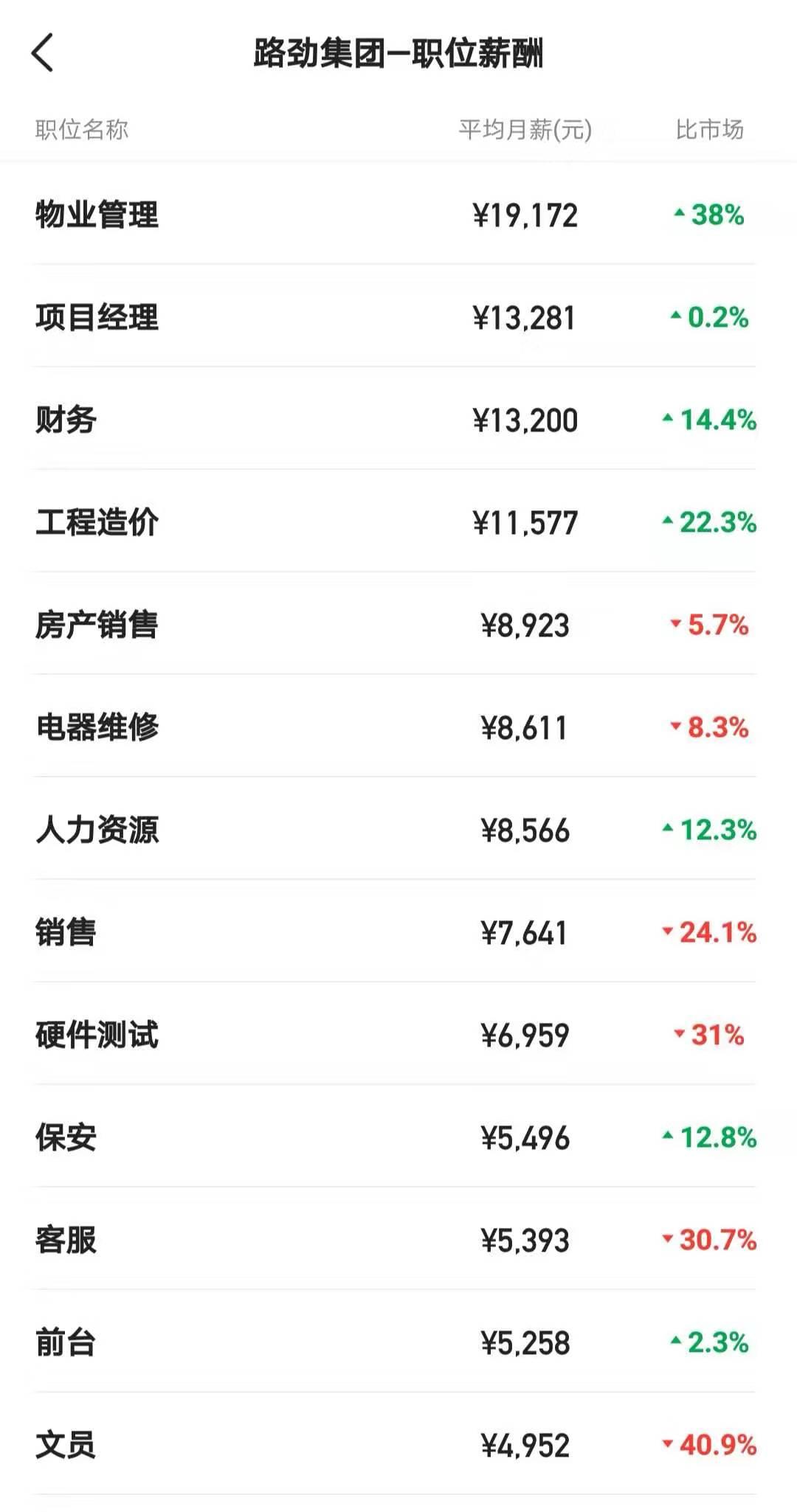Select the 工程造价 row
Image resolution: width=797 pixels, height=1512 pixels.
(295, 523)
